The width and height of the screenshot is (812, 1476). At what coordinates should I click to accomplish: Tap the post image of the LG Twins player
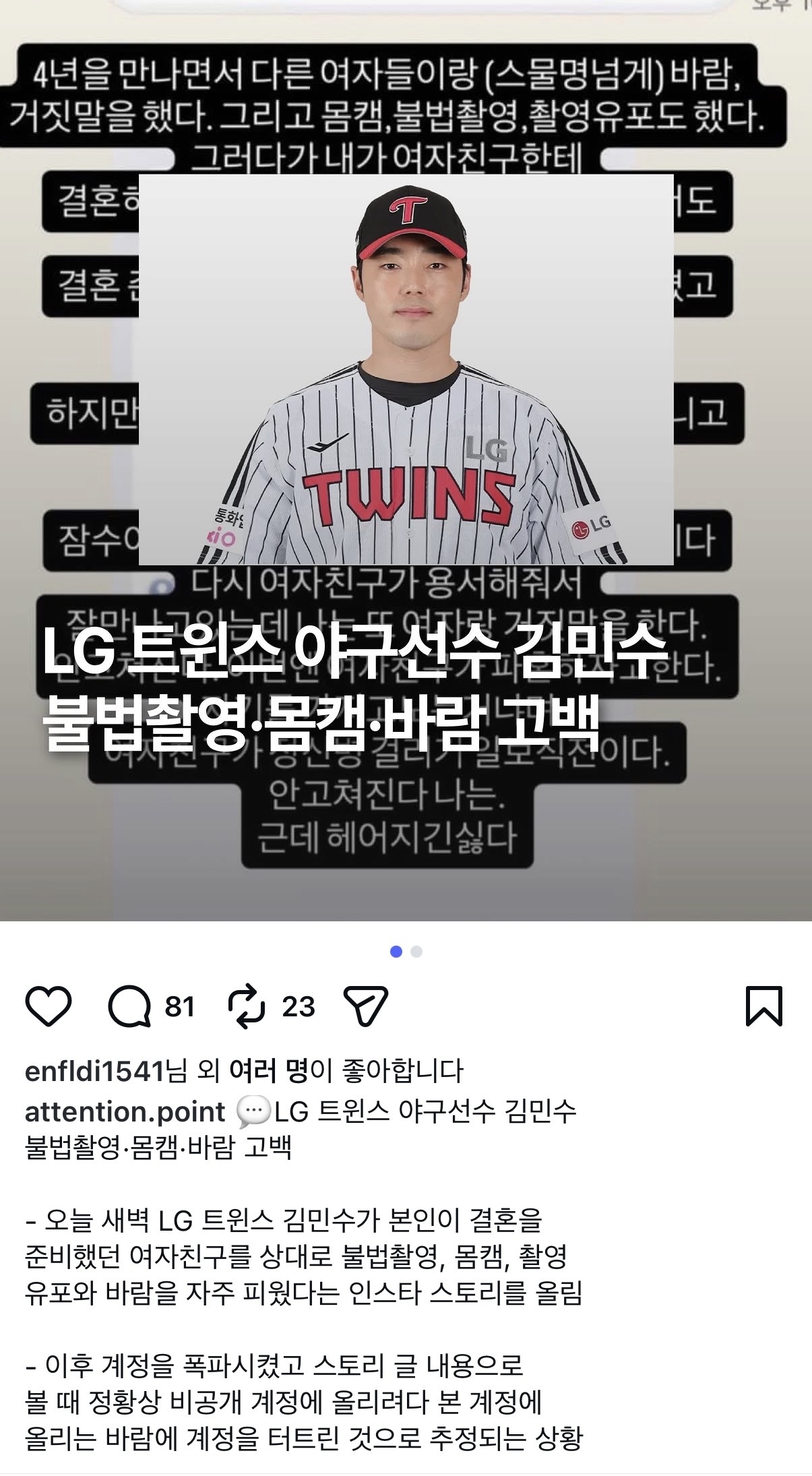pos(406,369)
